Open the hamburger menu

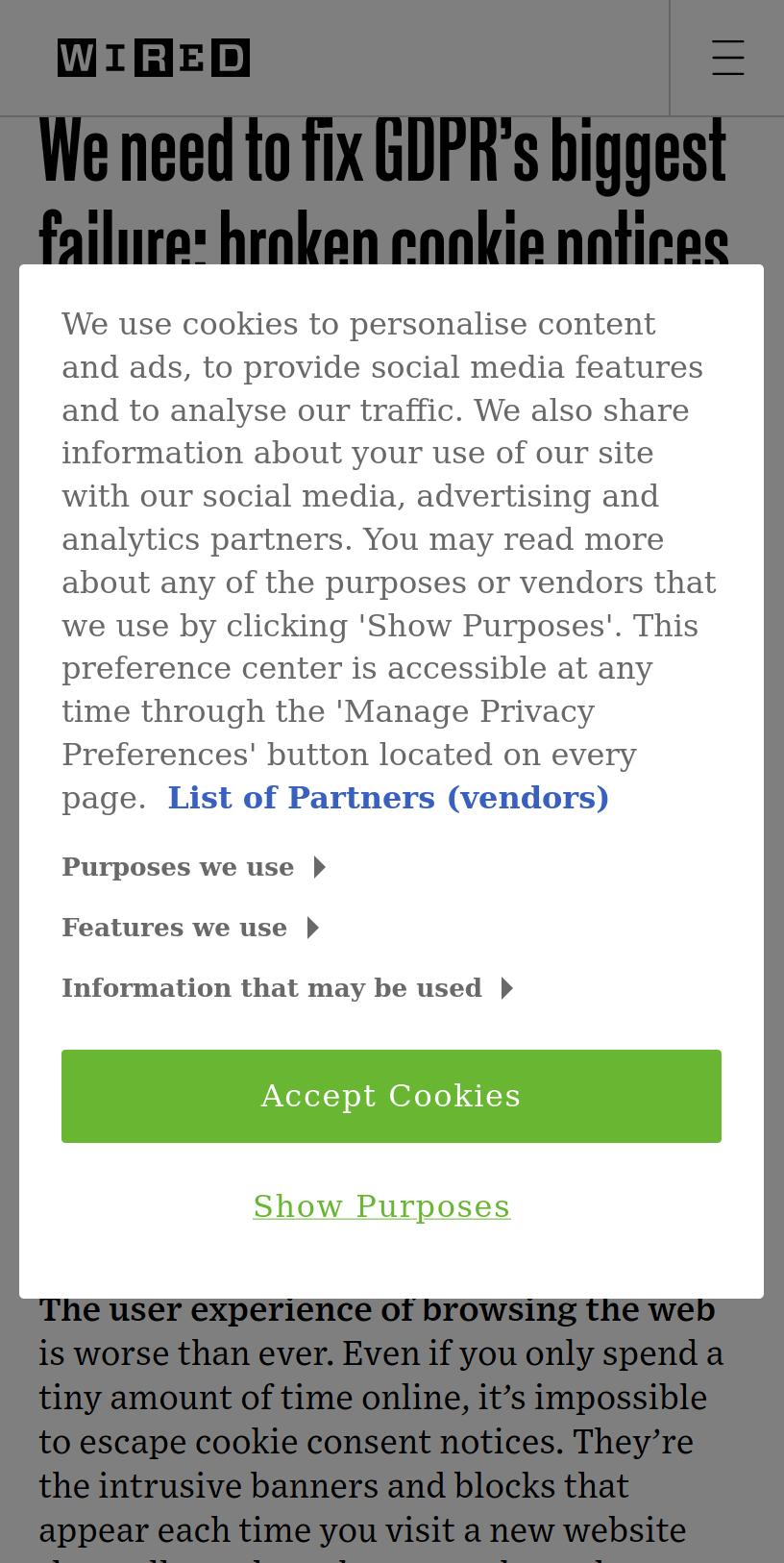tap(727, 58)
